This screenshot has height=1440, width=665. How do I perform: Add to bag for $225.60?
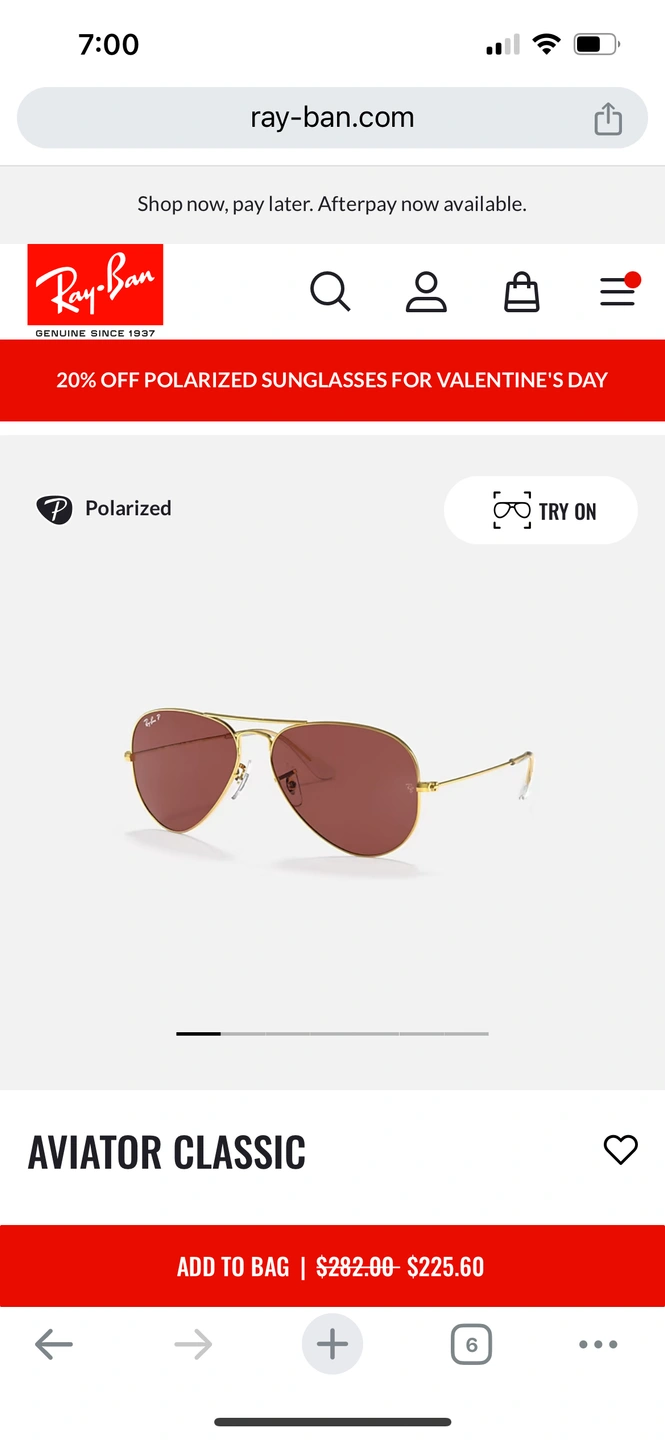click(x=332, y=1266)
